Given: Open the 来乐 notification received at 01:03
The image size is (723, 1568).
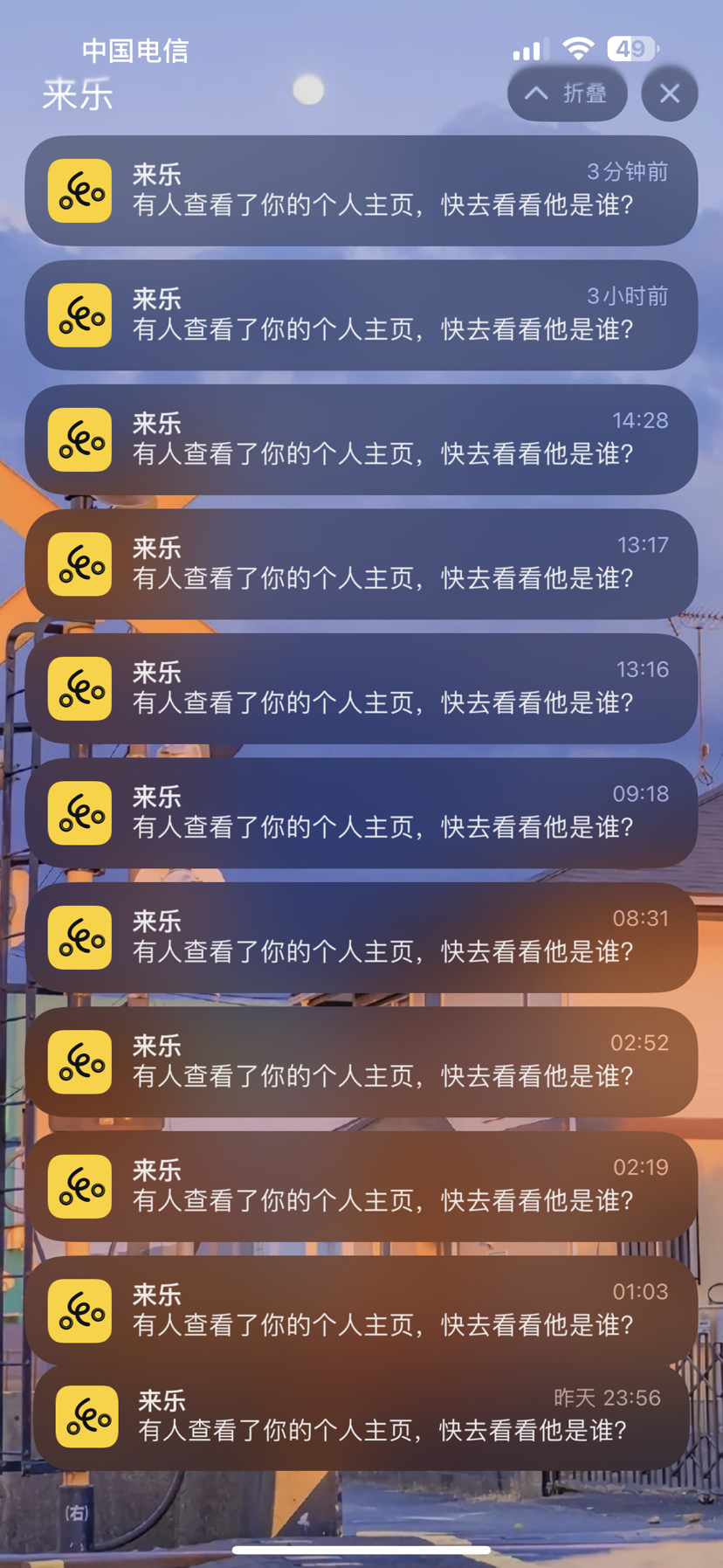Looking at the screenshot, I should coord(361,1310).
